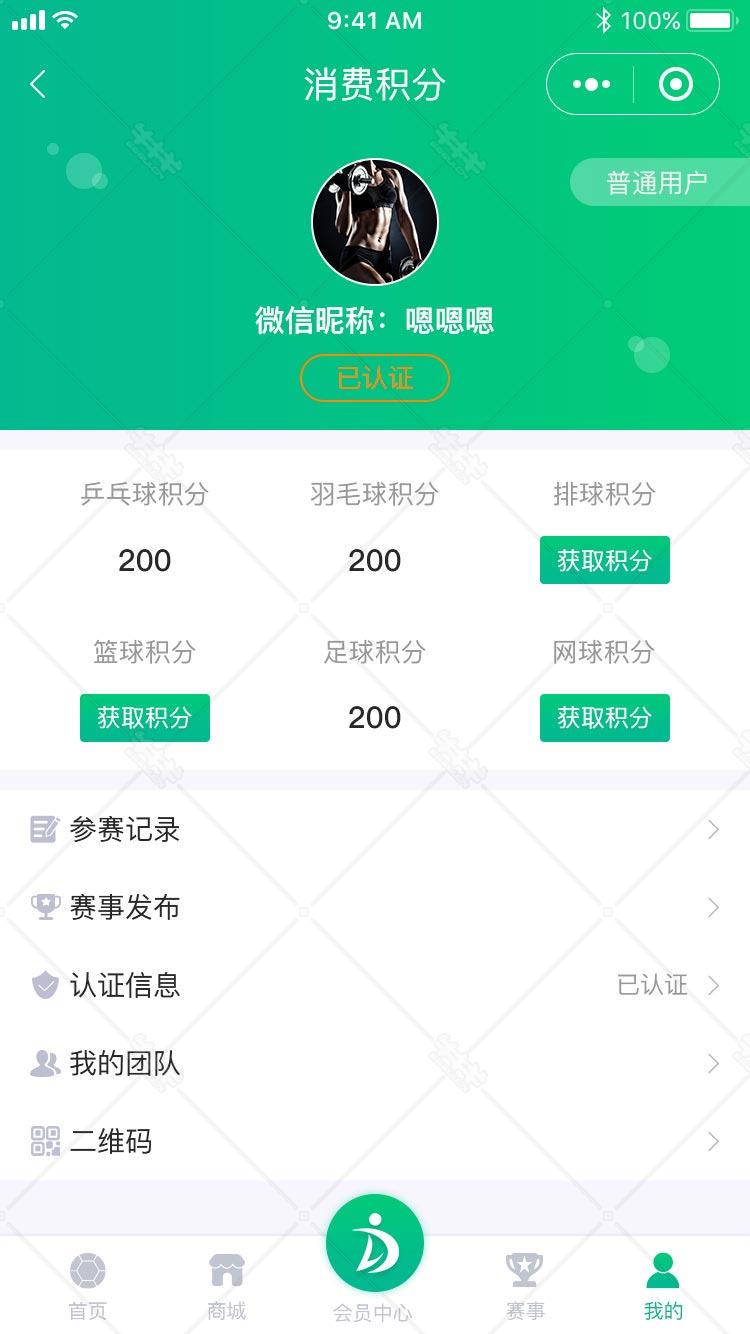
Task: Get points for 网球积分
Action: (x=605, y=718)
